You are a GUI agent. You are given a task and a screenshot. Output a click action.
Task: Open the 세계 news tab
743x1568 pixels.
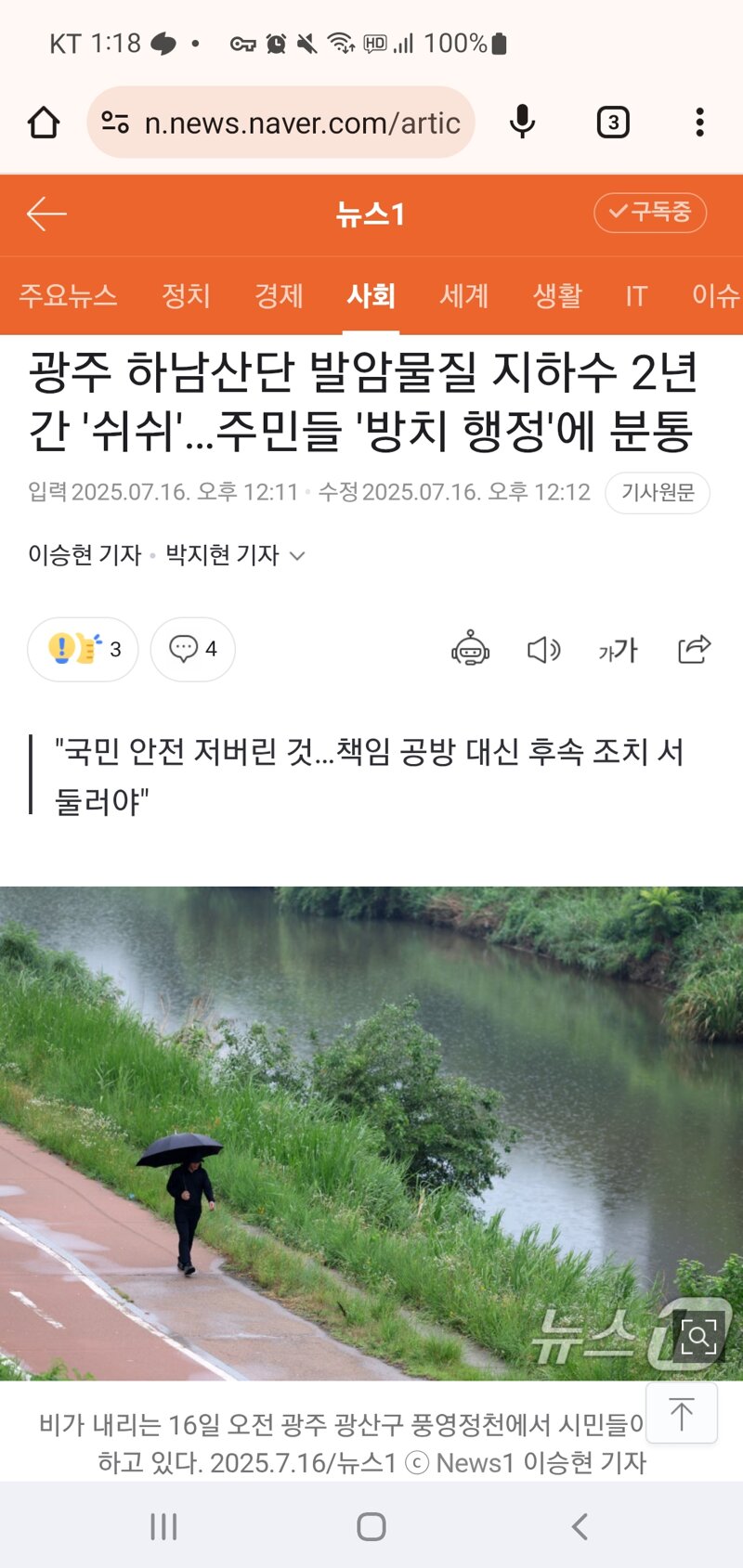(x=463, y=295)
